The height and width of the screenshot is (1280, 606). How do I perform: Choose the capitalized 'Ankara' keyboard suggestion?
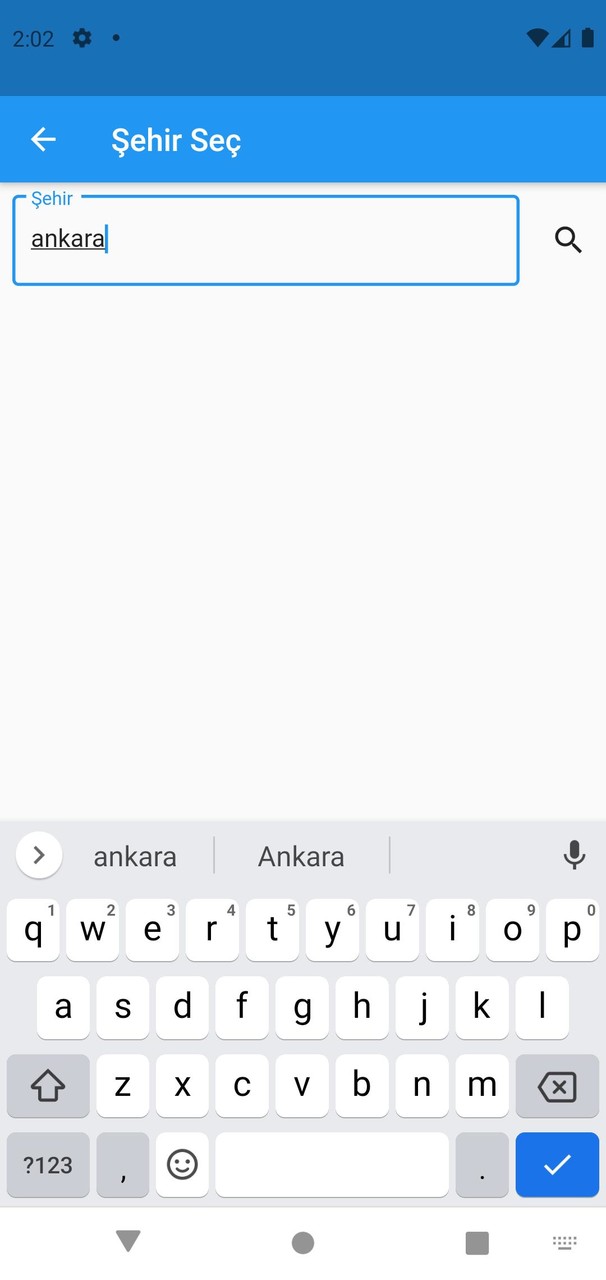(x=301, y=856)
